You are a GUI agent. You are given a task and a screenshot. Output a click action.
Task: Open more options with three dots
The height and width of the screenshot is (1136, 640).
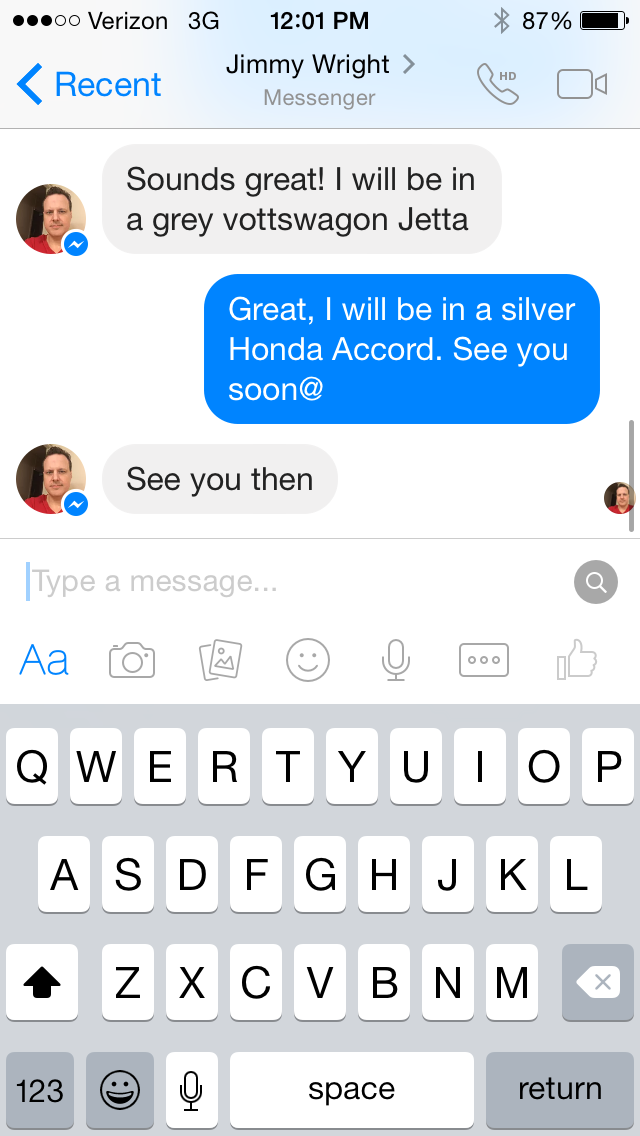click(x=484, y=660)
